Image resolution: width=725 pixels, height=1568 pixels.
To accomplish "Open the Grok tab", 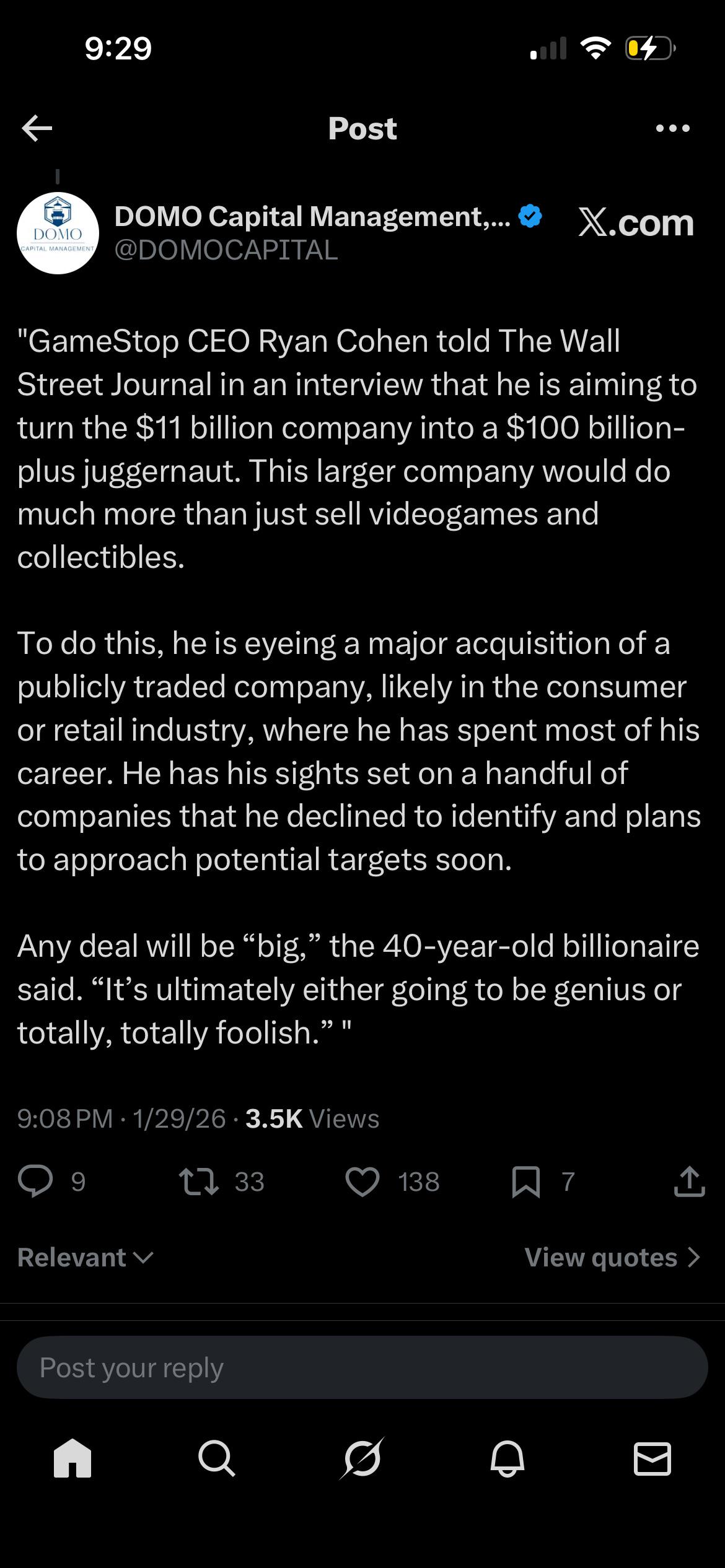I will (362, 1458).
